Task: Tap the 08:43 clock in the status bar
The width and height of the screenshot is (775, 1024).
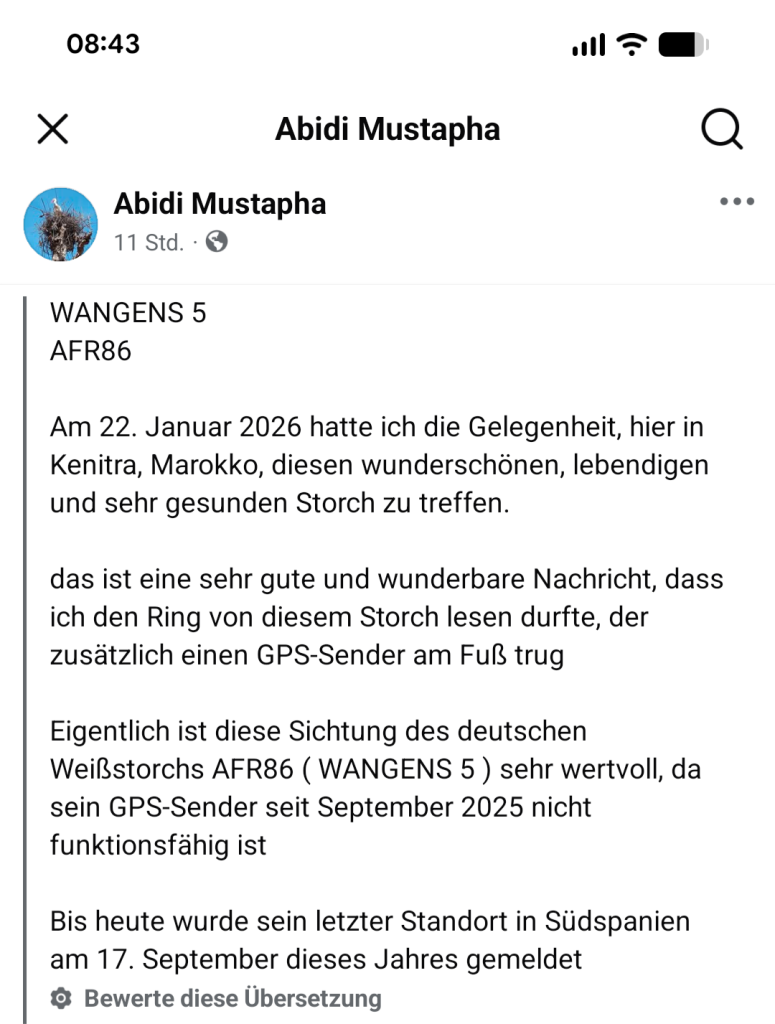Action: coord(106,43)
